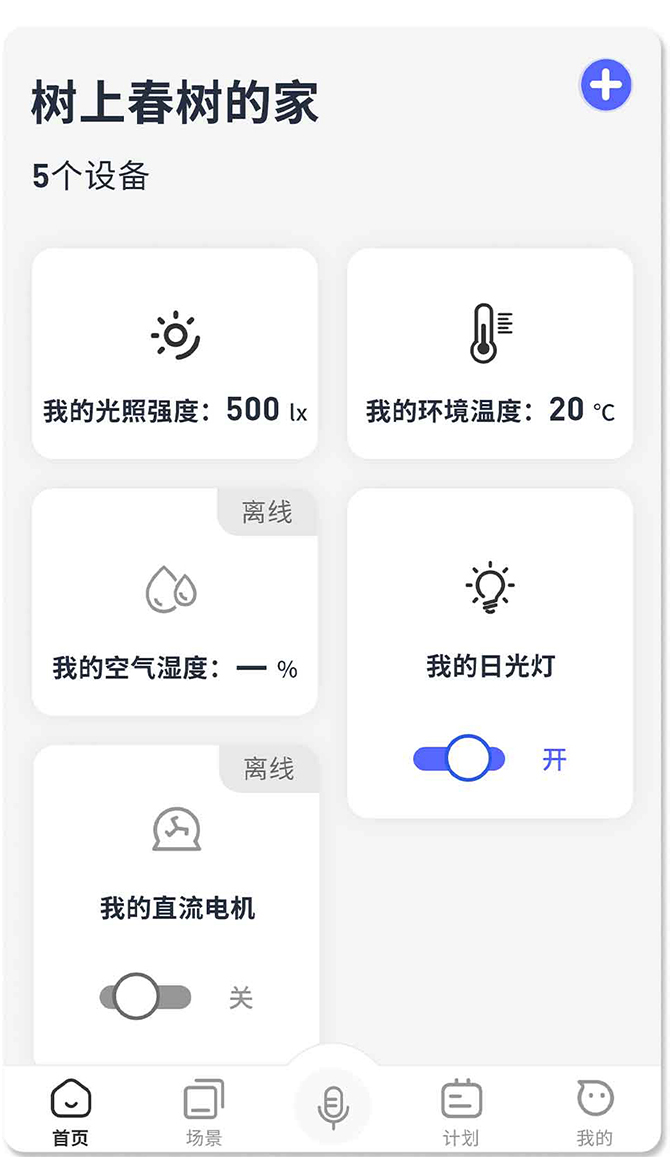The width and height of the screenshot is (670, 1176).
Task: Go to the 我的 profile tab
Action: (x=595, y=1112)
